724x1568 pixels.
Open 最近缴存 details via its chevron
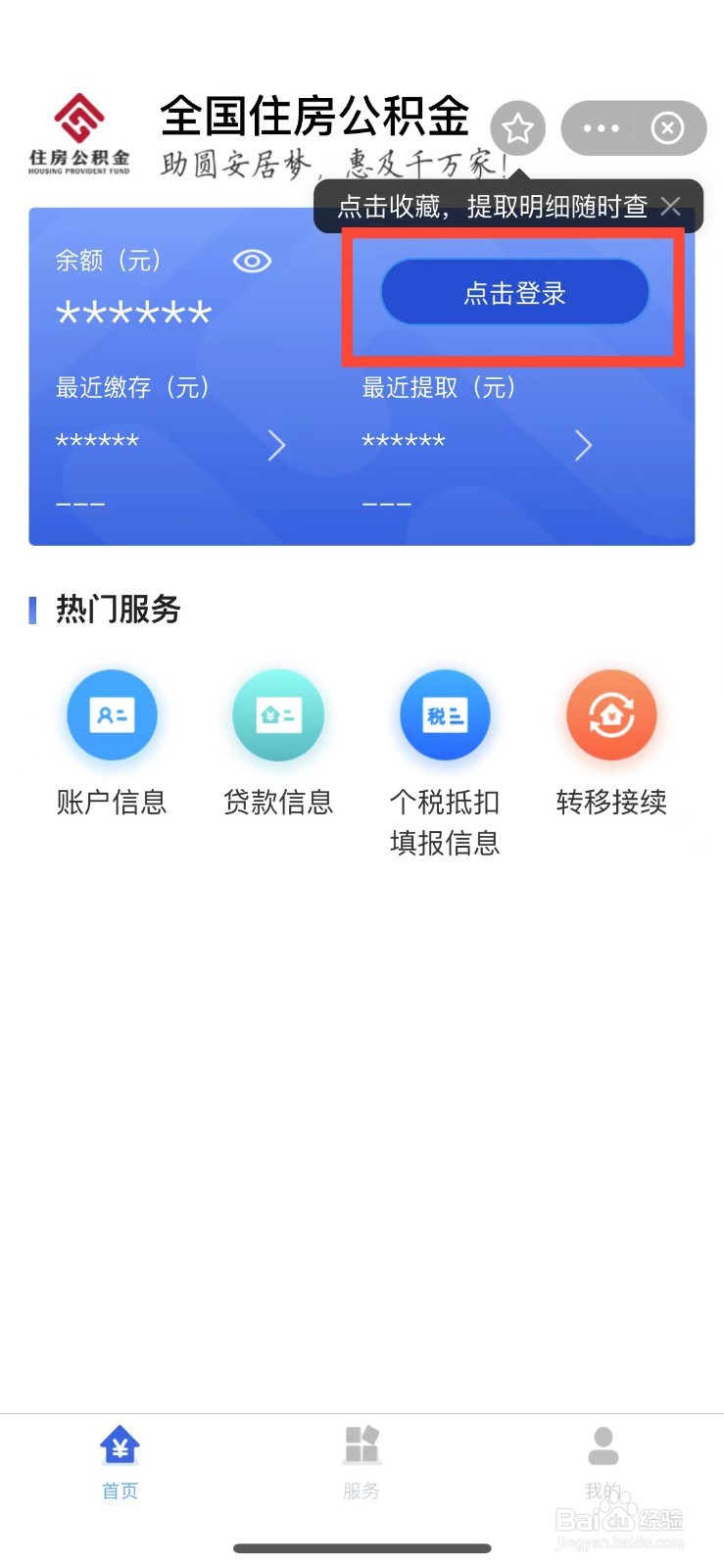(277, 446)
